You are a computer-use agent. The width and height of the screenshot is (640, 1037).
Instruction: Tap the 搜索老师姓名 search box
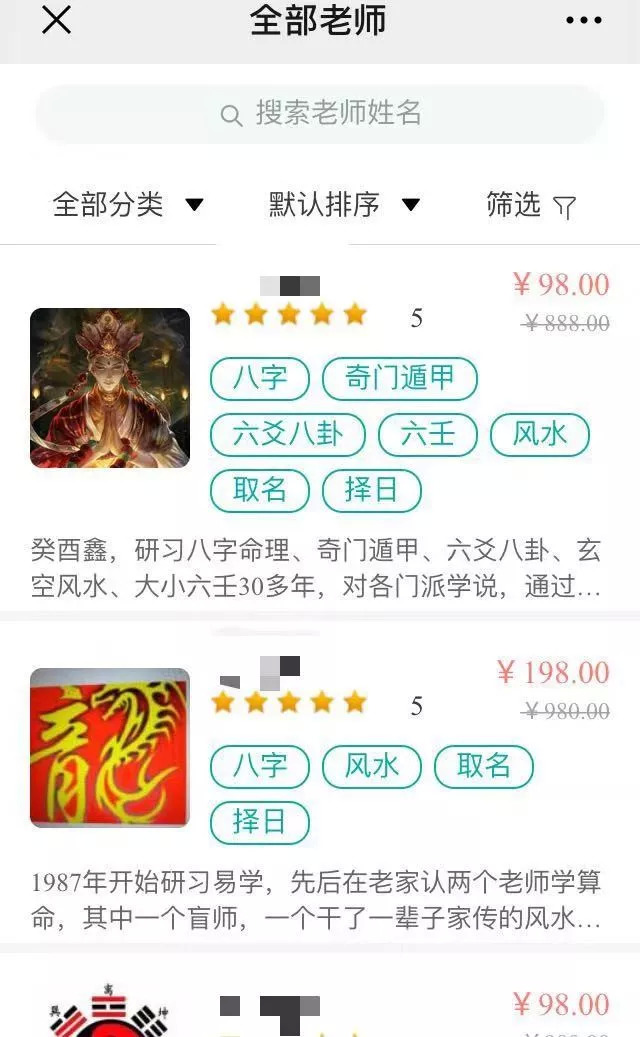(x=320, y=114)
